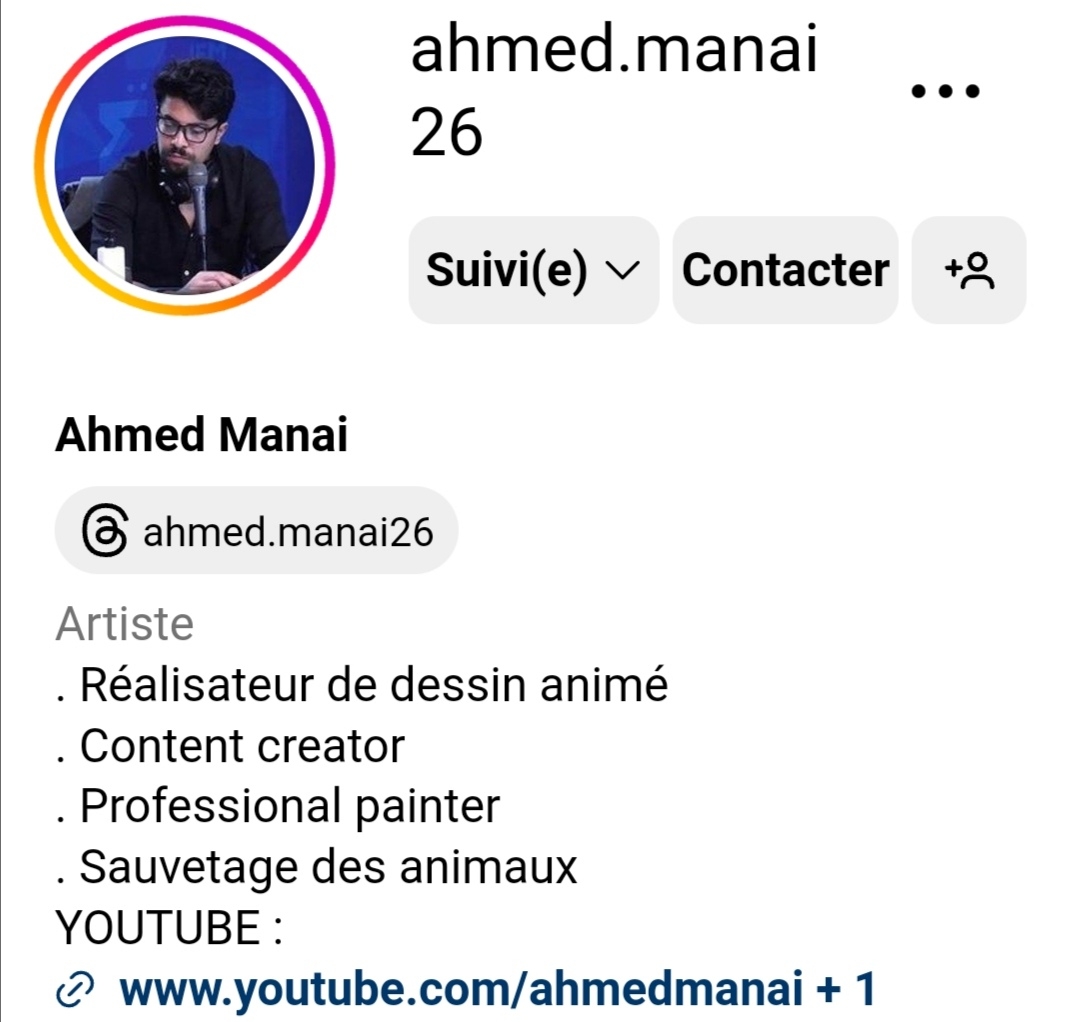Expand the Suivi(e) following dropdown
The height and width of the screenshot is (1022, 1080).
coord(533,270)
